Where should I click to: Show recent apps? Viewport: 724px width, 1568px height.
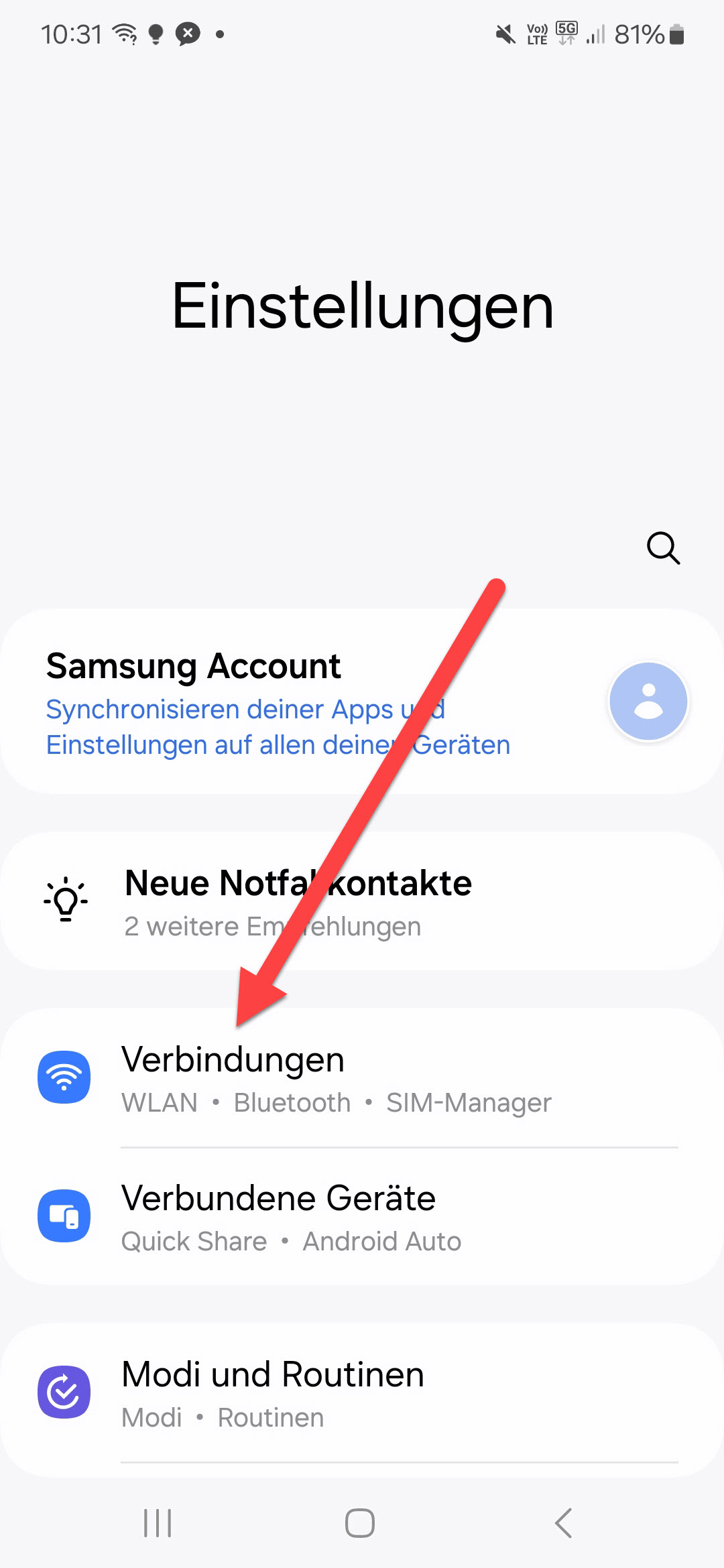click(x=158, y=1523)
